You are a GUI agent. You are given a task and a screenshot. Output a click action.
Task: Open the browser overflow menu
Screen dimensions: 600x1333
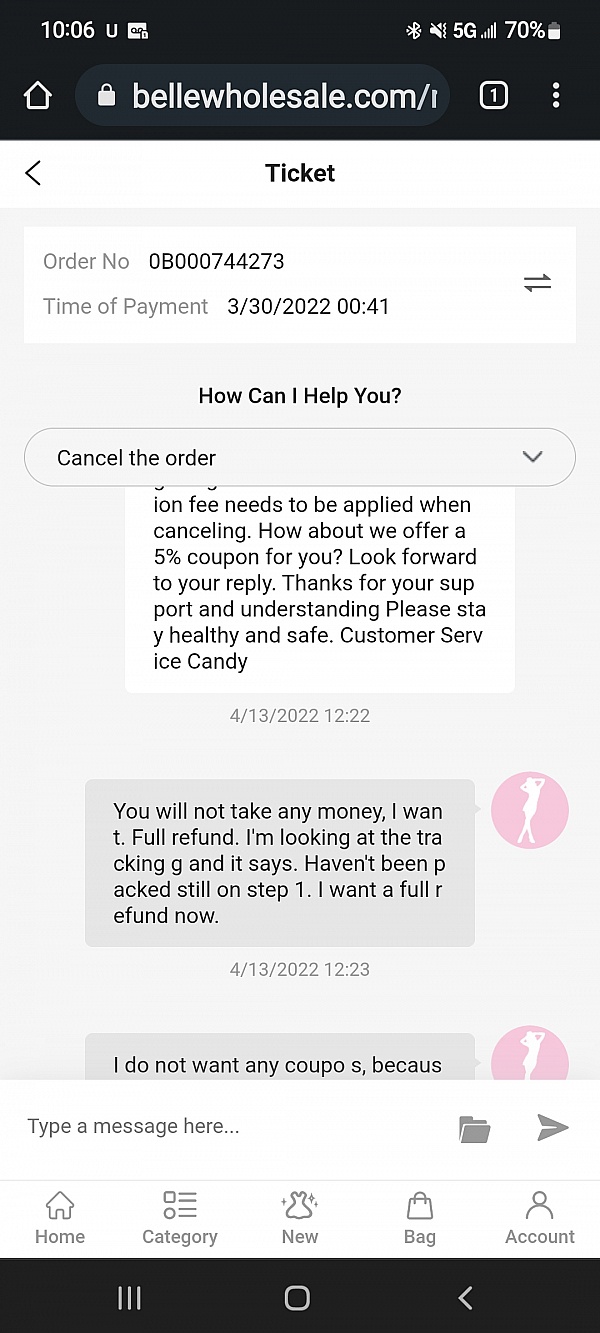click(x=556, y=96)
